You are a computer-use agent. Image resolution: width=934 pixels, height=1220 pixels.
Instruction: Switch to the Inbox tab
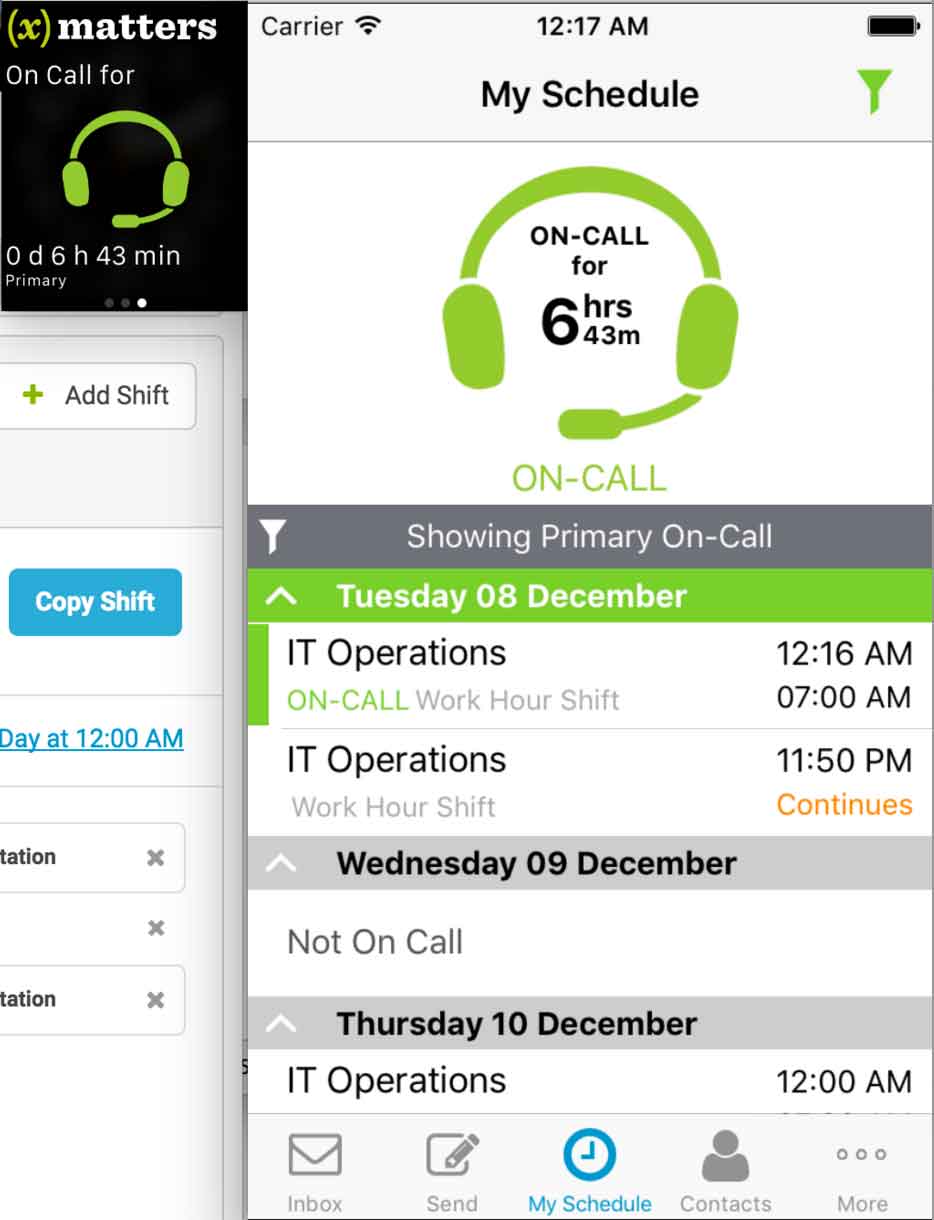point(315,1172)
